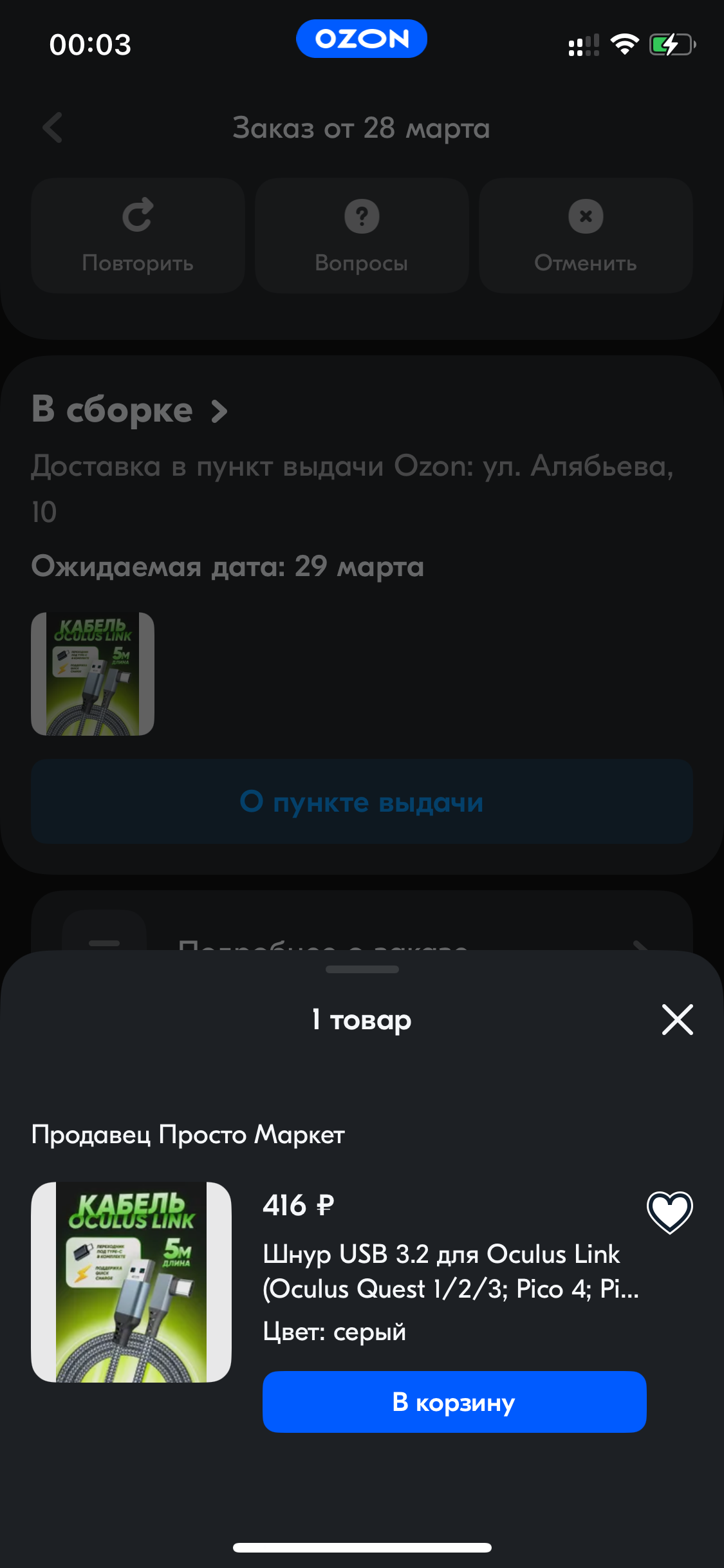Open Вопросы question icon
This screenshot has height=1568, width=724.
pos(361,216)
